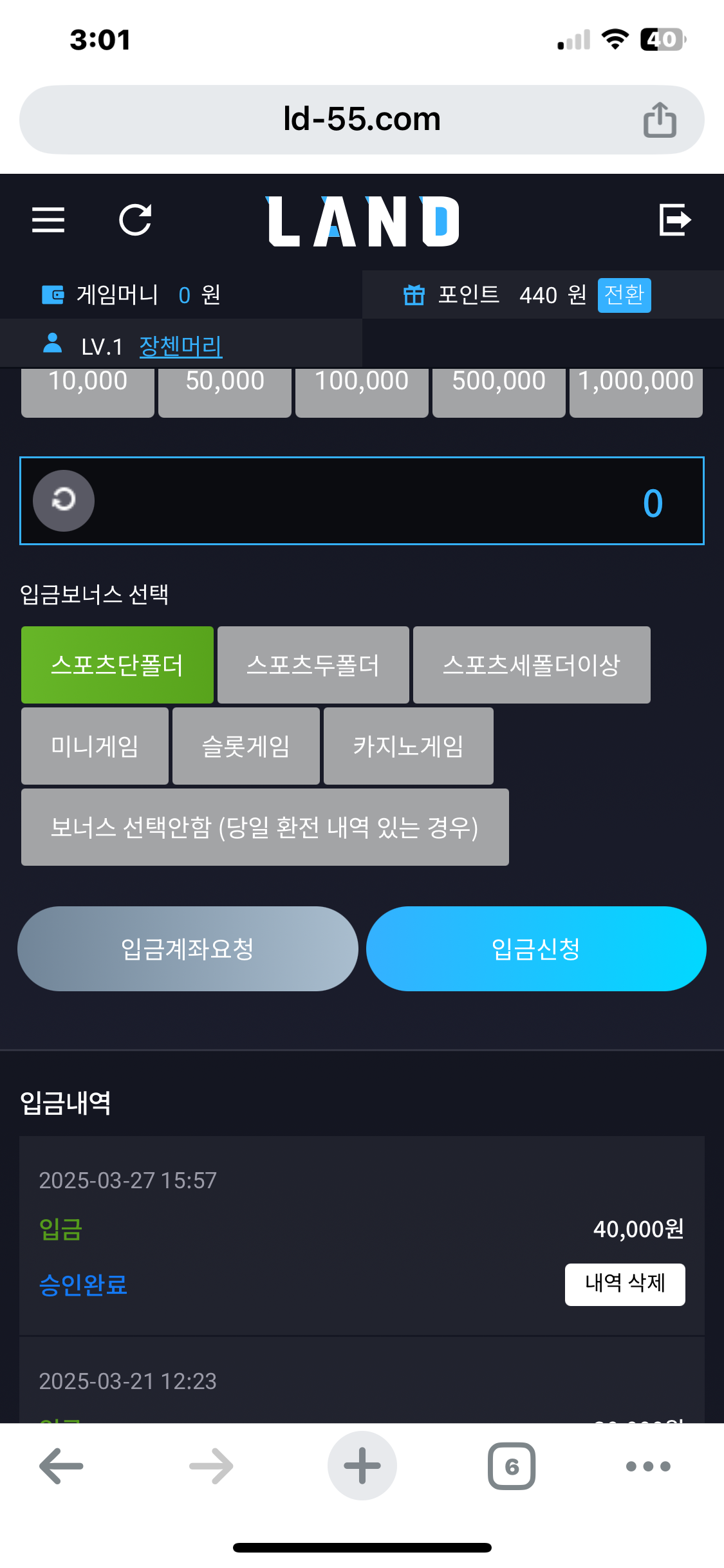Tap the deposit amount input field
Viewport: 724px width, 1568px height.
coord(362,501)
